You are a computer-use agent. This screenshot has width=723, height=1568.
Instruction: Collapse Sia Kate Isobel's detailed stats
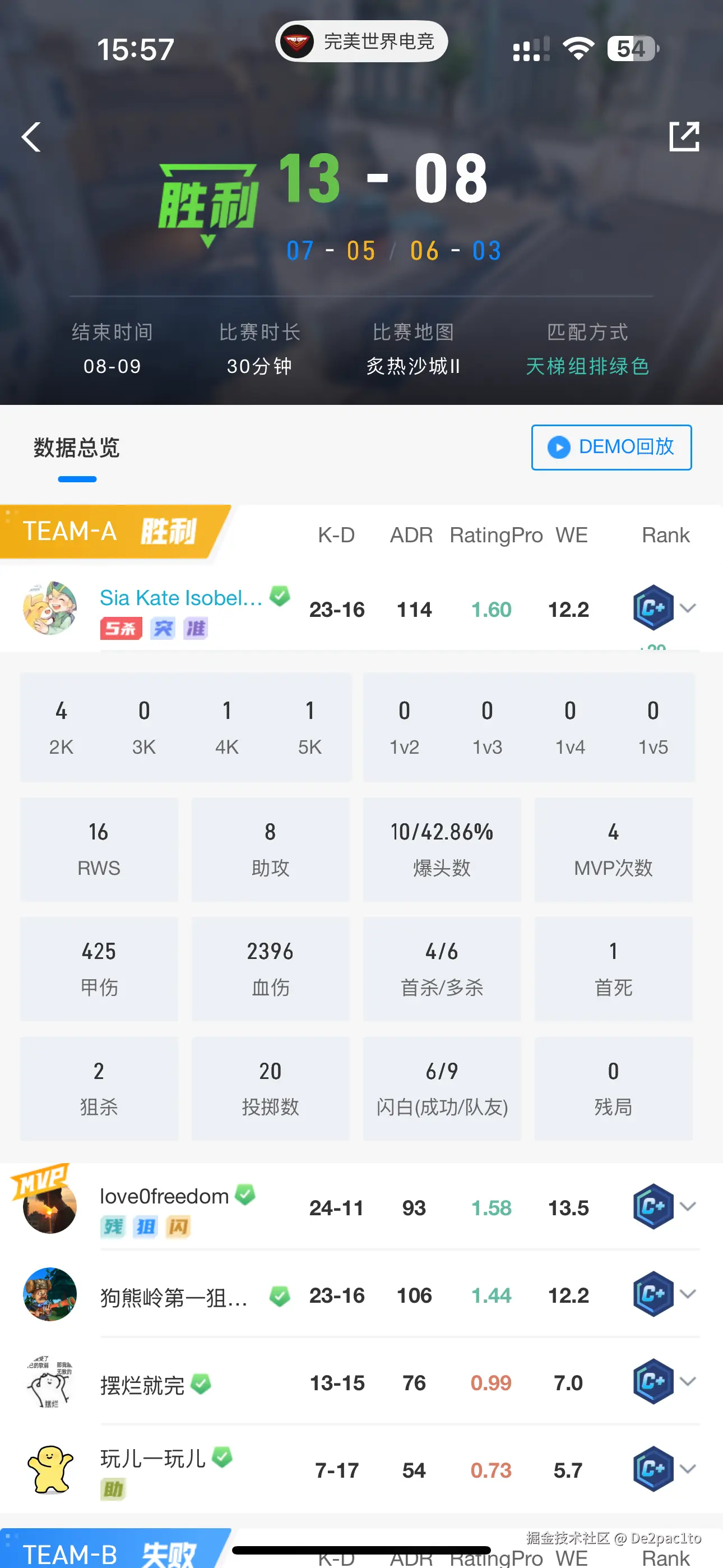pyautogui.click(x=688, y=608)
